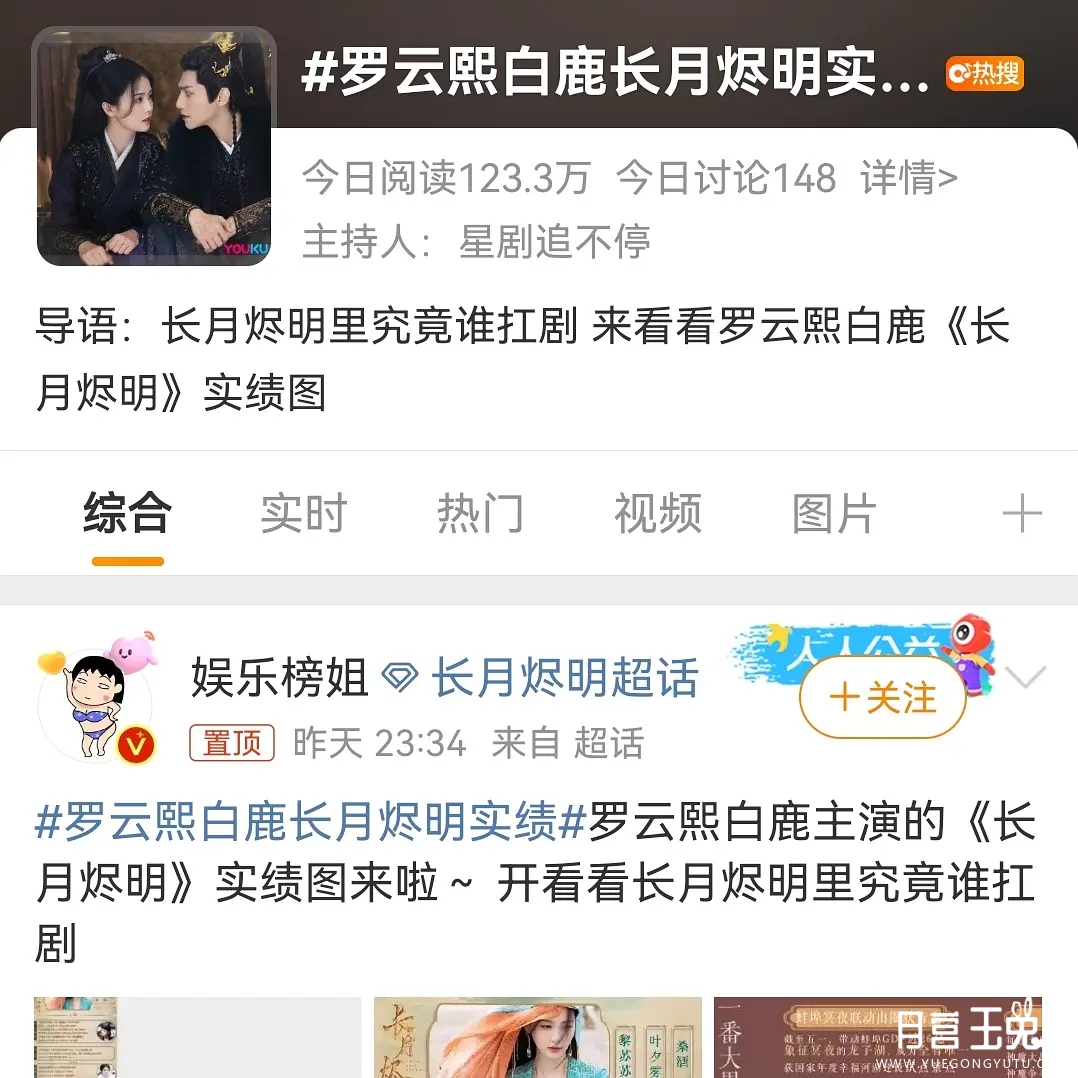
Task: Open the #罗云熙白鹿长月烬明实绩# hashtag in the post
Action: click(310, 823)
